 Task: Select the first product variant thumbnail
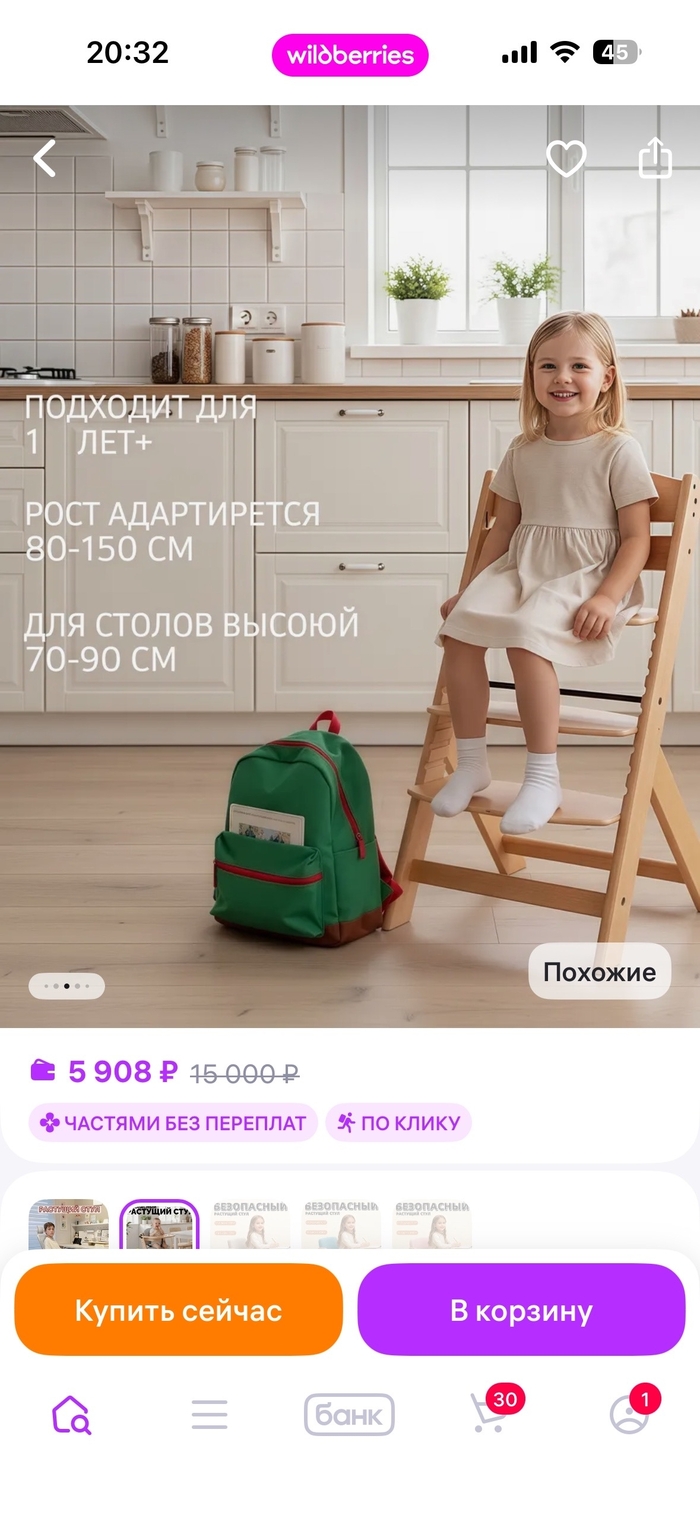click(68, 1225)
